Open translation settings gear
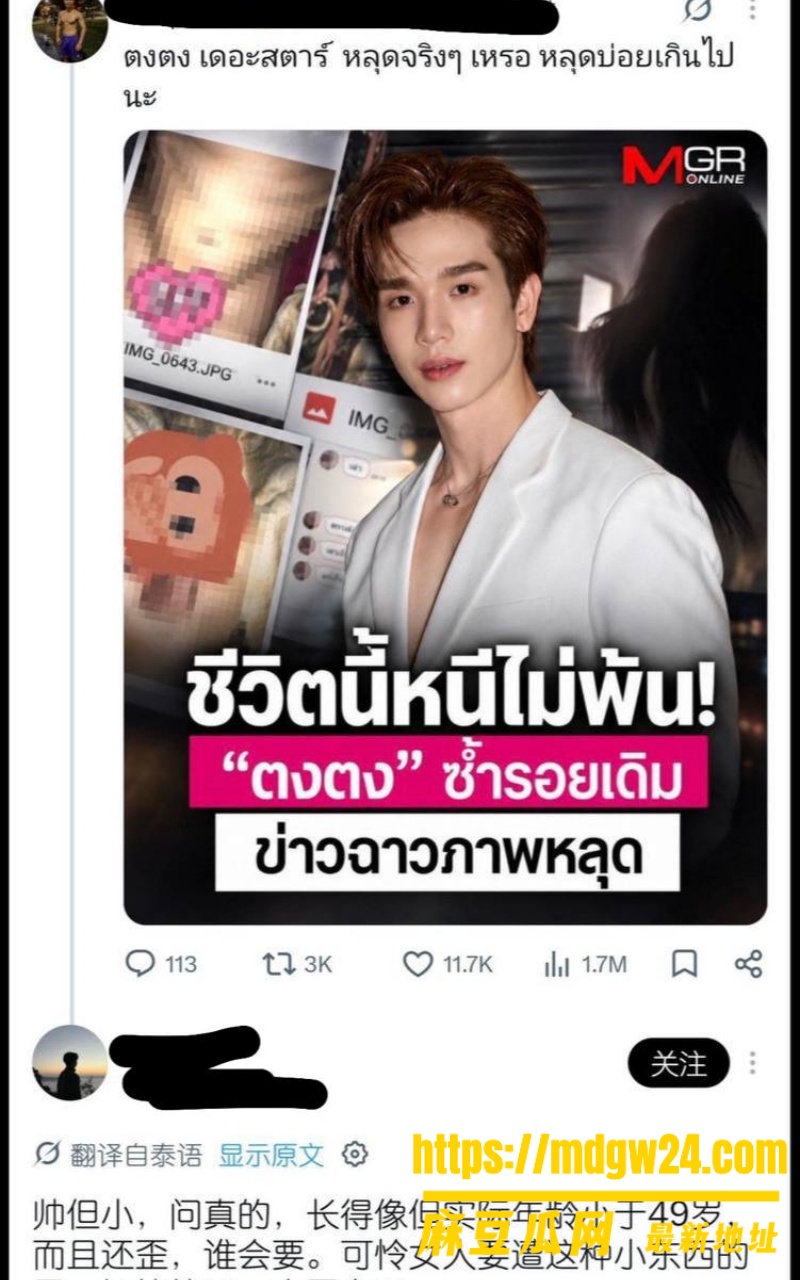 [354, 1155]
